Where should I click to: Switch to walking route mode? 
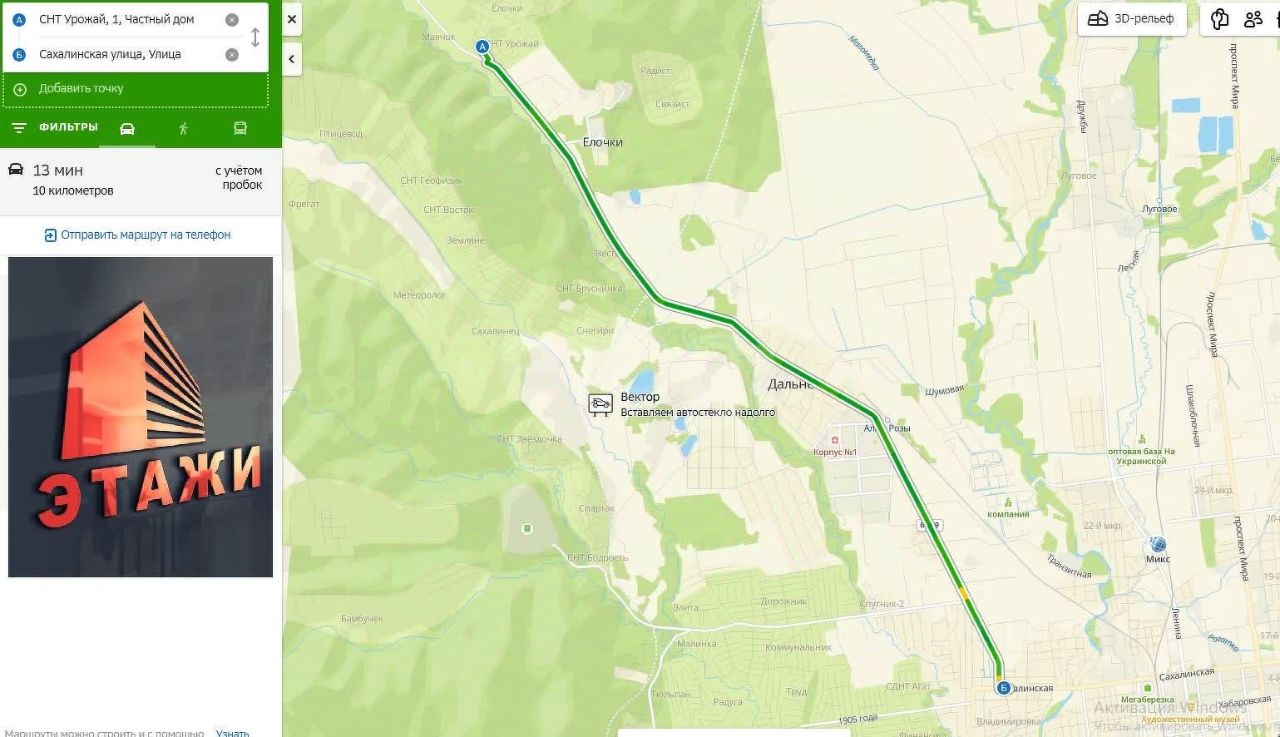183,128
